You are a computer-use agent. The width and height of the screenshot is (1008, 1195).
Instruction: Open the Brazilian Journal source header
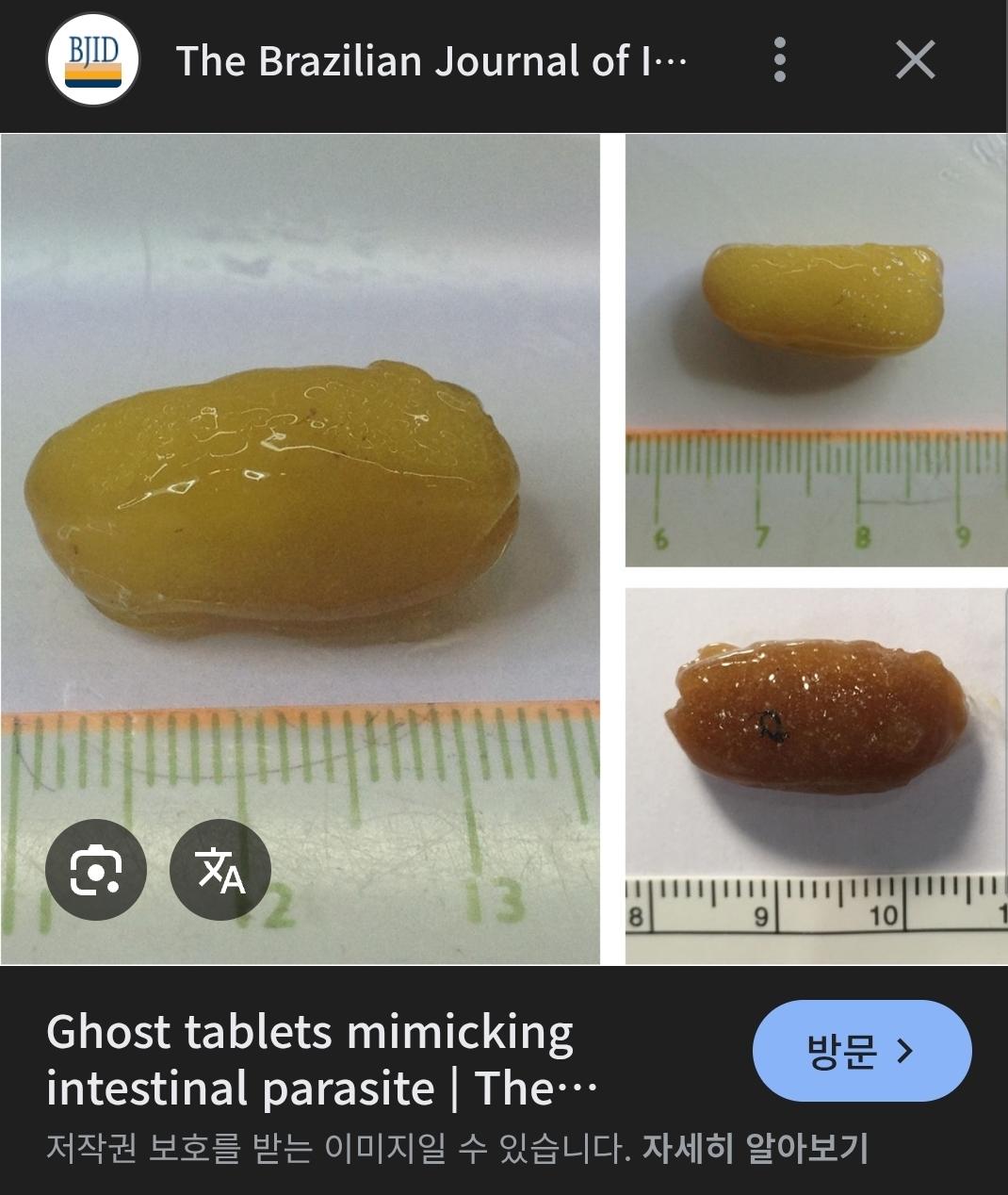431,61
